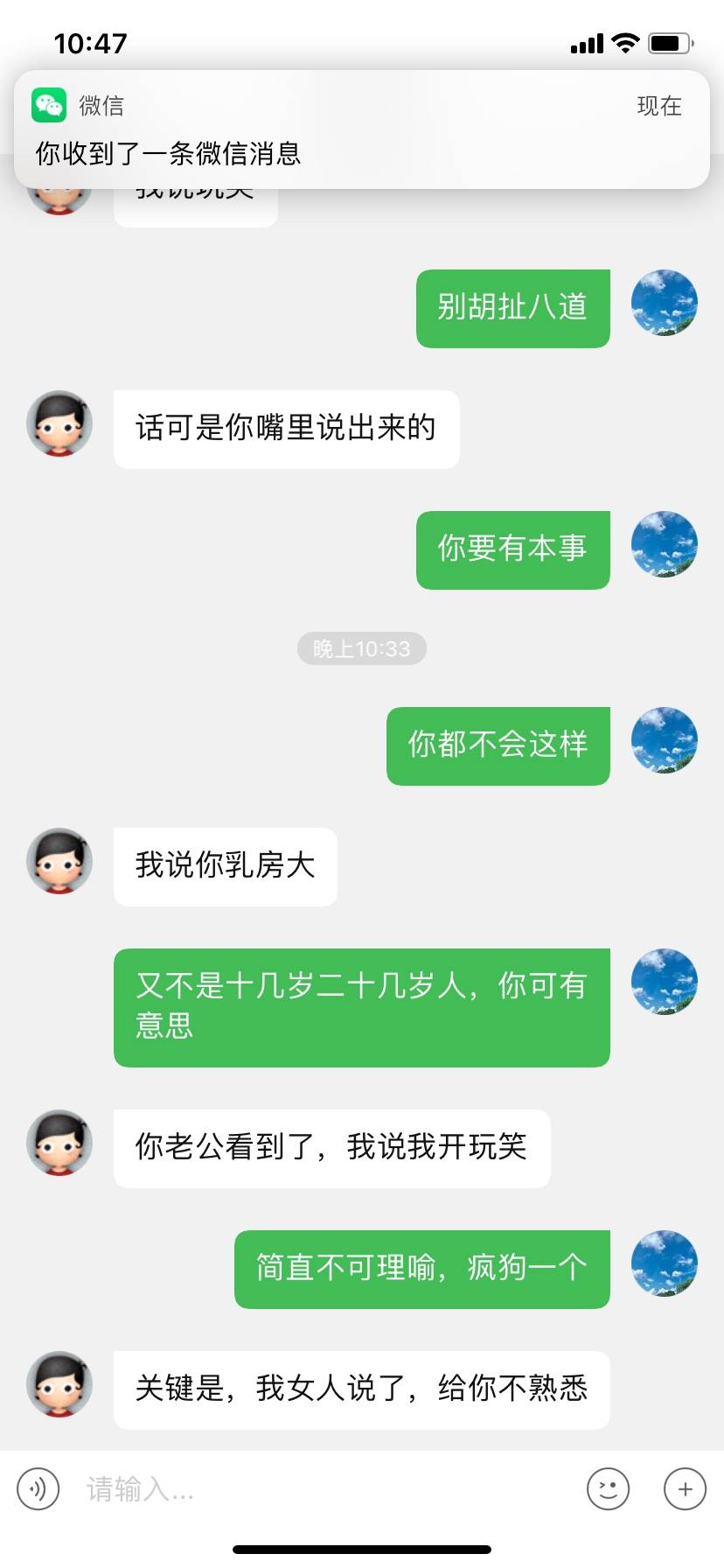Image resolution: width=724 pixels, height=1568 pixels.
Task: Open the plus attachments menu
Action: click(685, 1488)
